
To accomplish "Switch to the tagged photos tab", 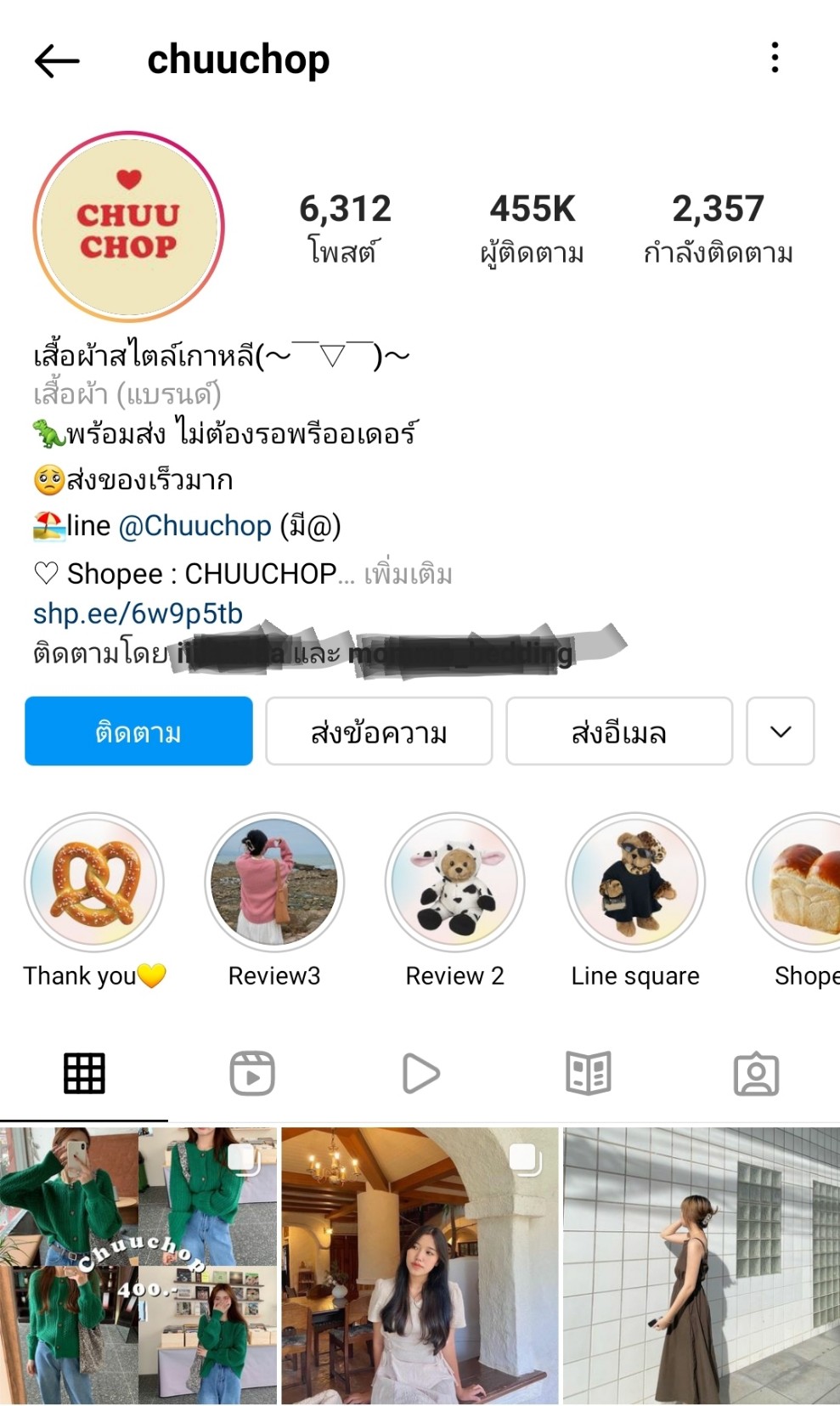I will coord(756,1073).
